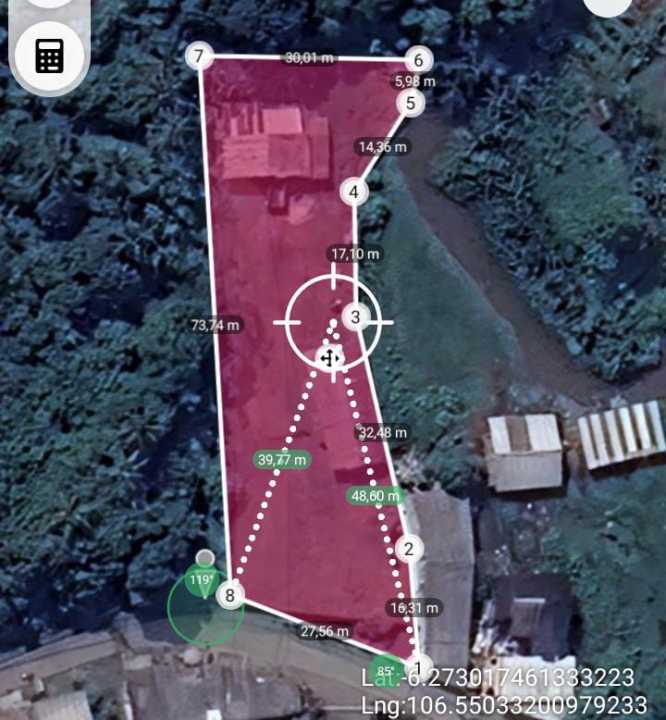Screen dimensions: 666x720
Task: Select point marker 6
Action: pos(418,59)
